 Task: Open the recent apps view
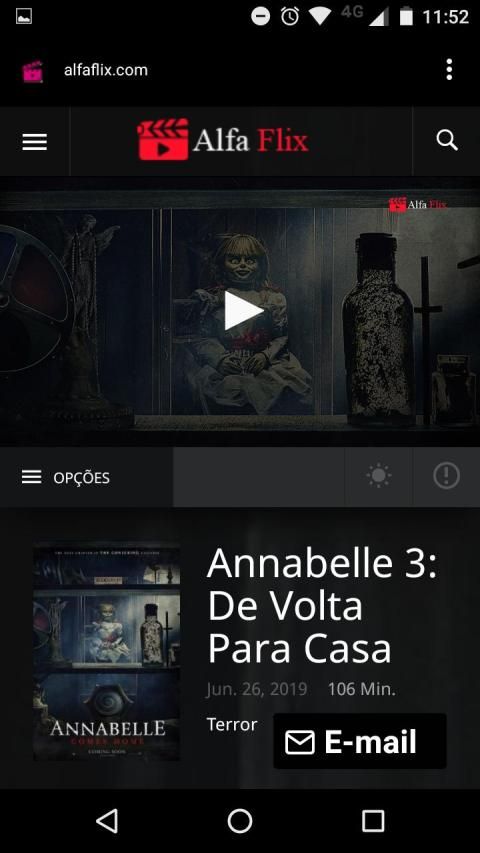tap(373, 820)
